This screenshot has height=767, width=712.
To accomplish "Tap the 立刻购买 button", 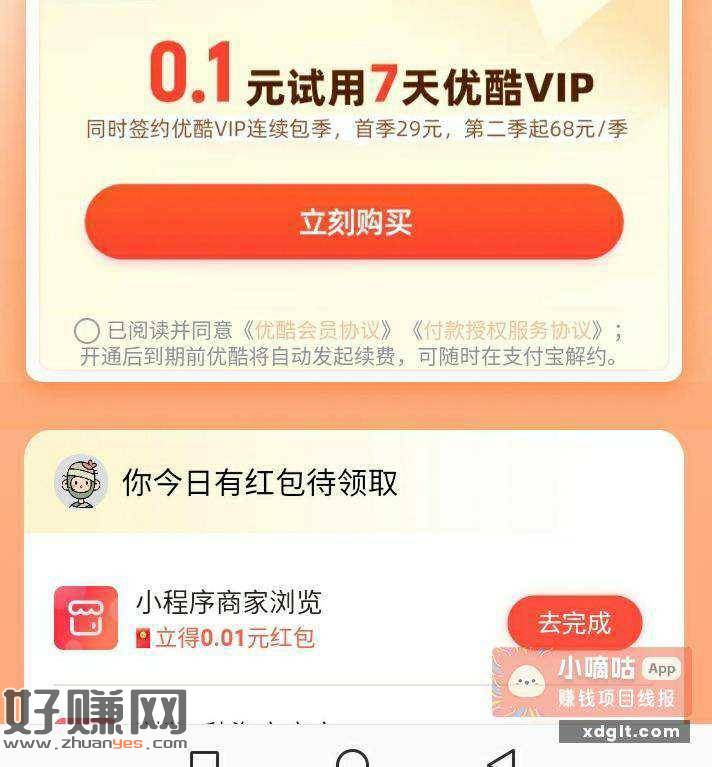I will coord(354,222).
